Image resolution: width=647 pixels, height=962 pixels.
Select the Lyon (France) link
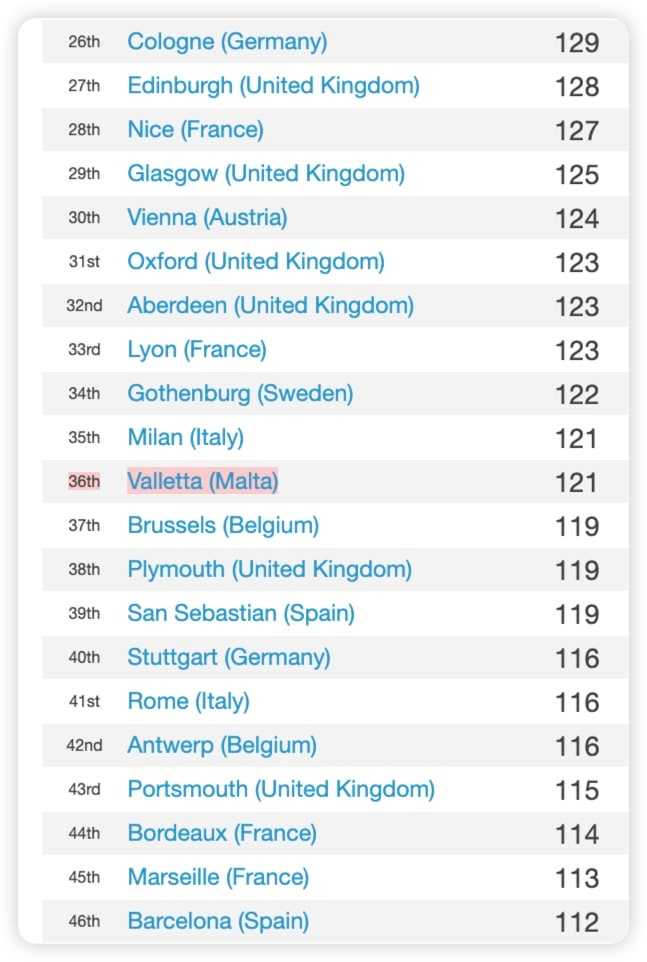[x=197, y=350]
